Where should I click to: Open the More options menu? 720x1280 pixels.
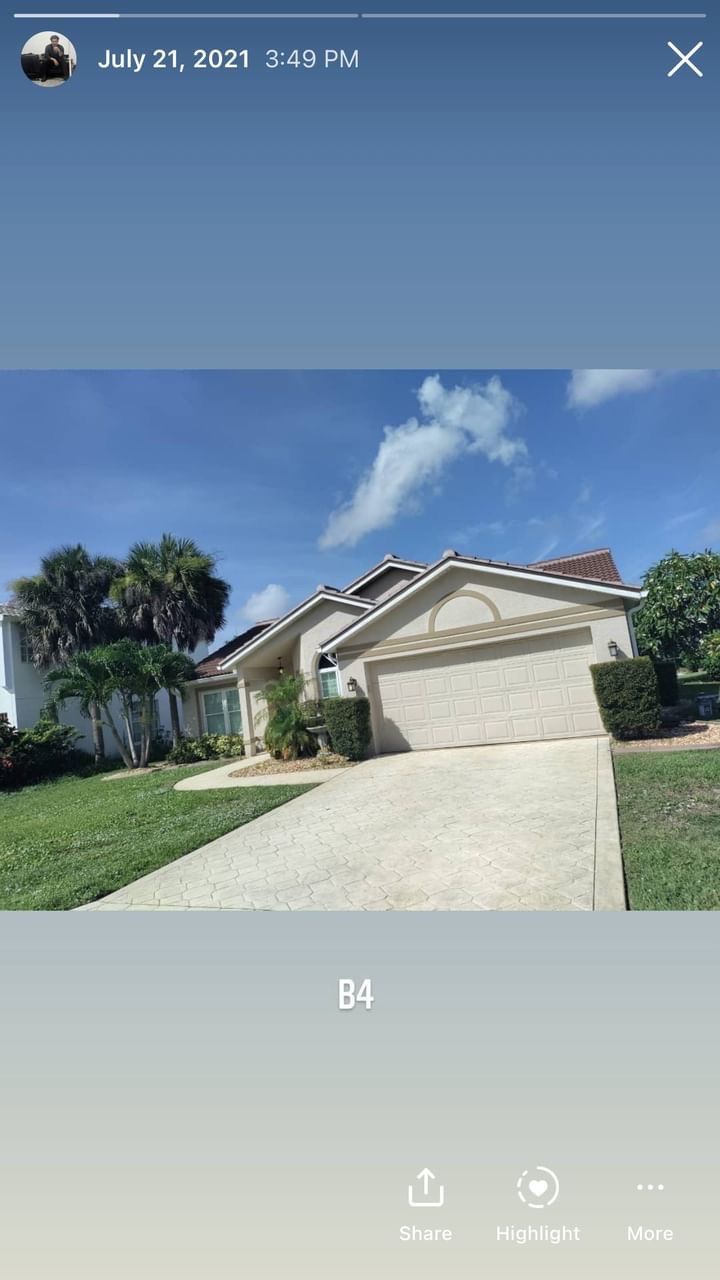(x=650, y=1203)
